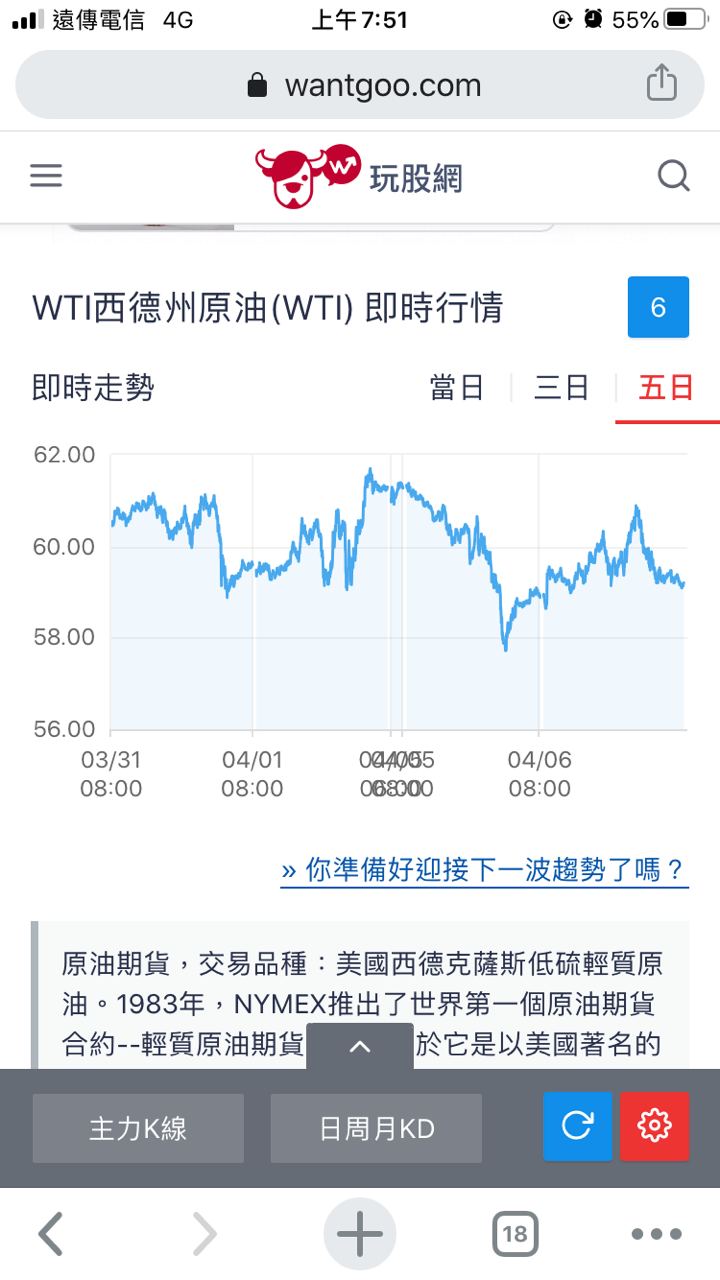
Task: Open the site search magnifier
Action: [674, 177]
